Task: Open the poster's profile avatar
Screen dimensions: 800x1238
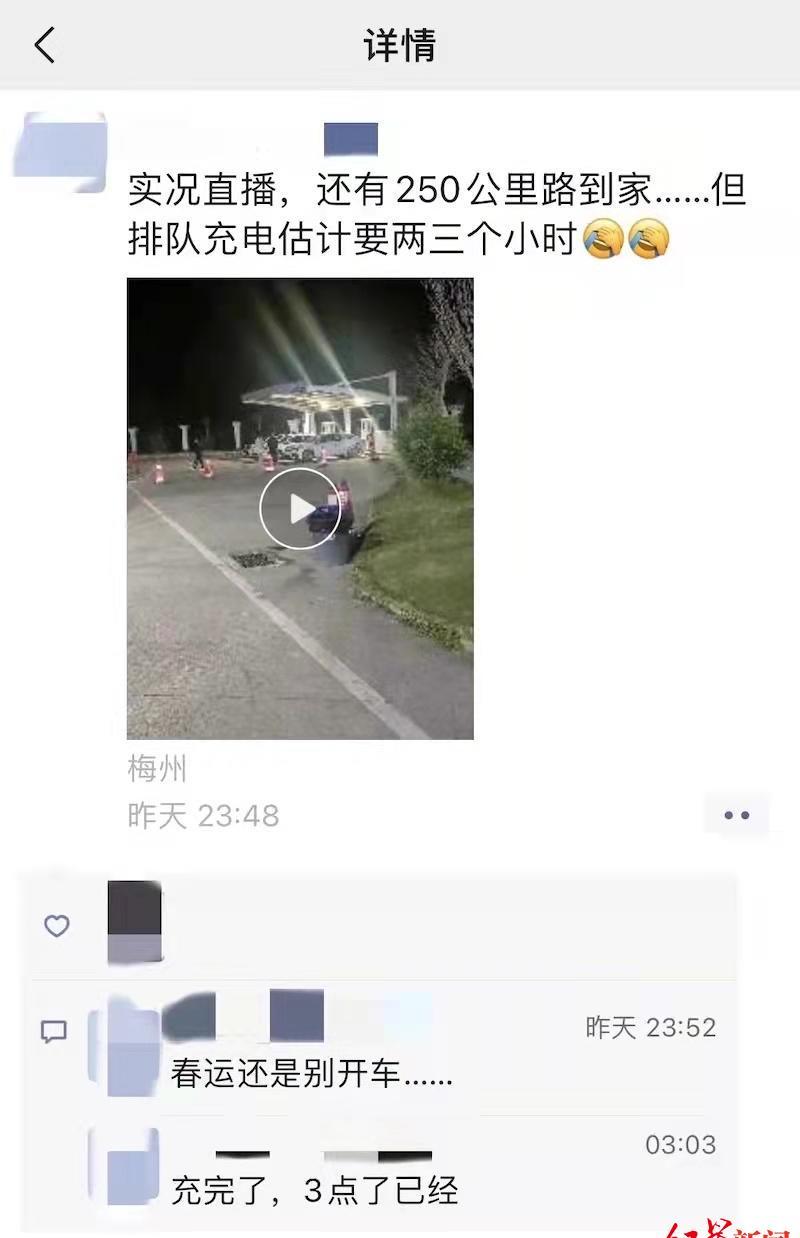Action: [x=60, y=152]
